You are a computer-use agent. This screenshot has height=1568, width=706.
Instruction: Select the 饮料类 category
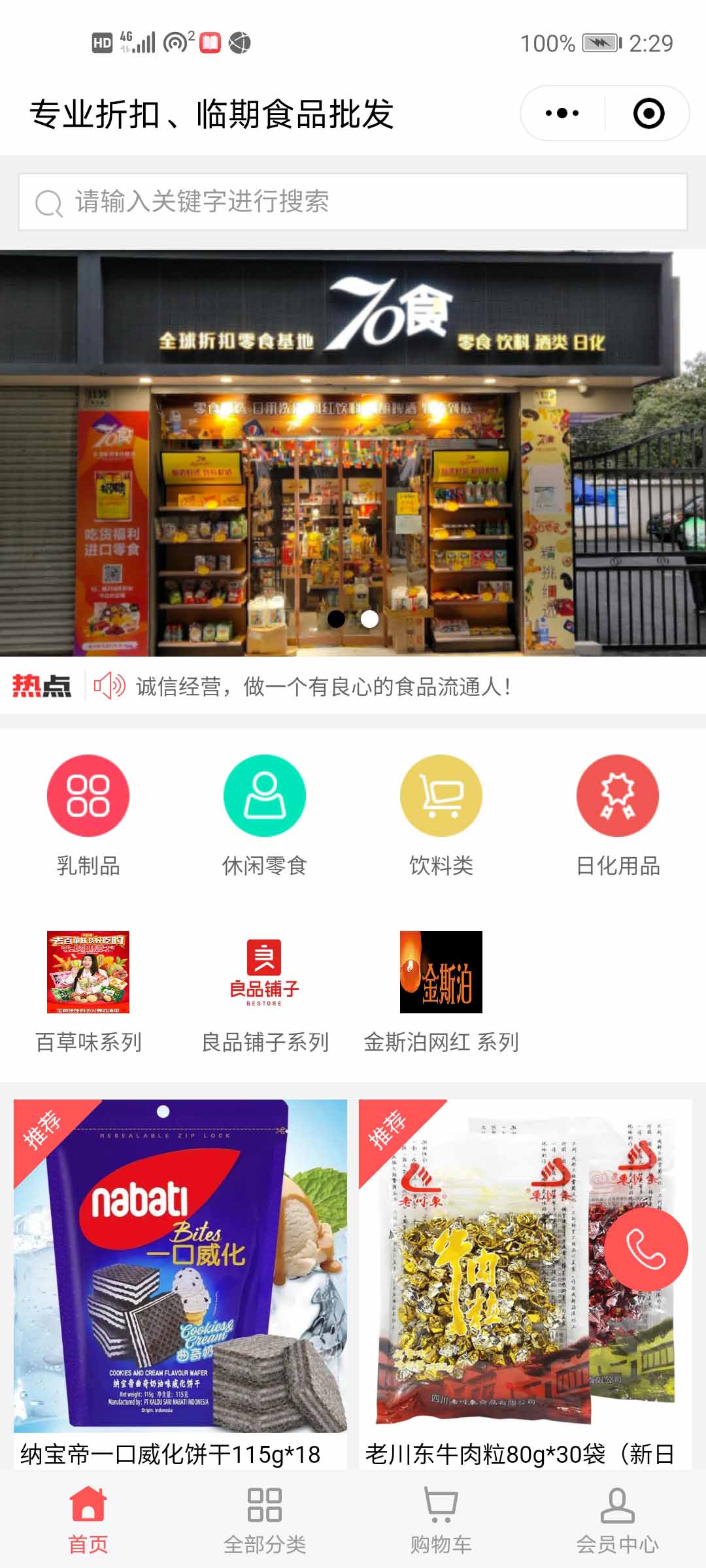coord(441,814)
